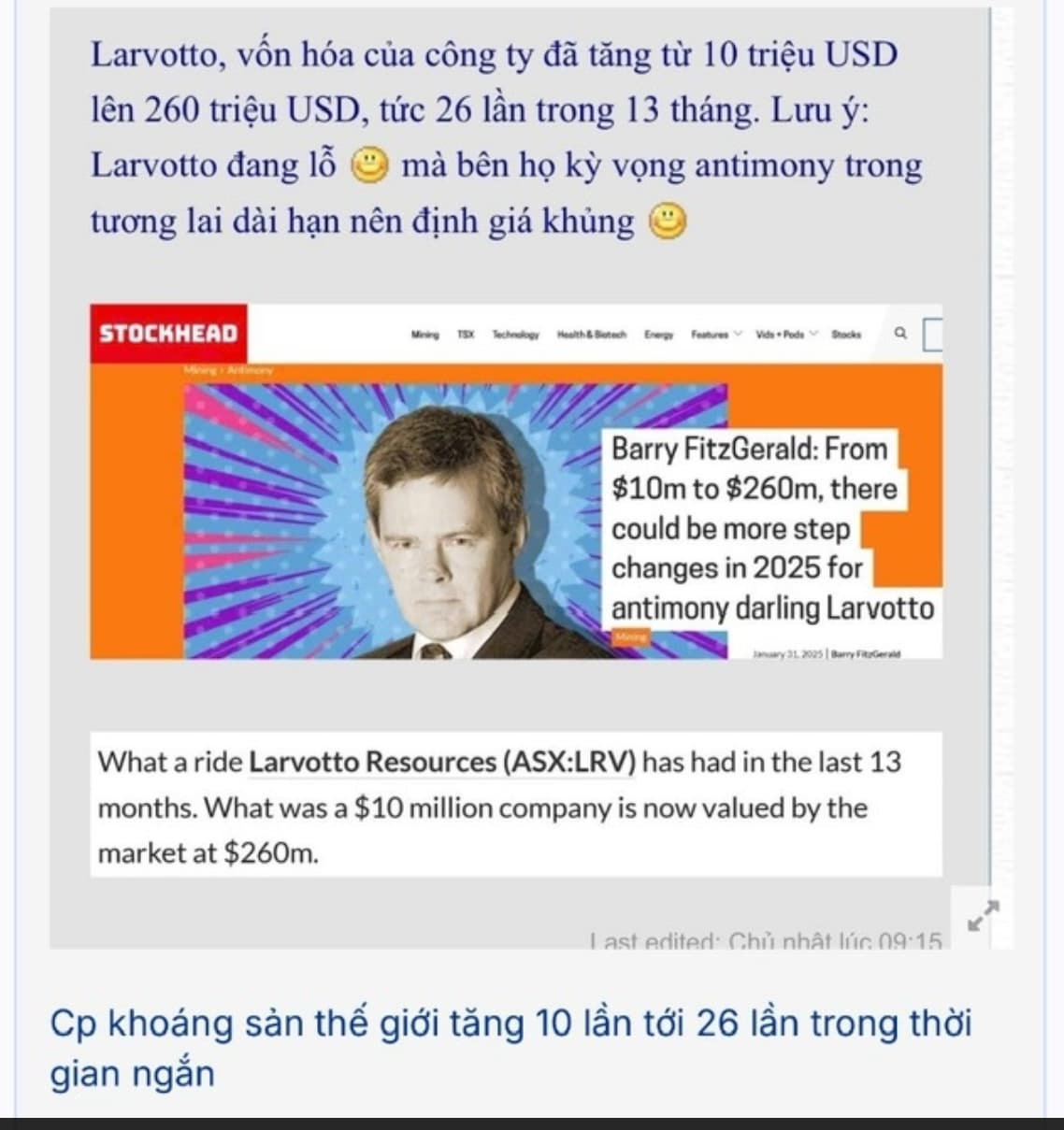This screenshot has height=1130, width=1064.
Task: Open the Stockhead Larvotto article image
Action: [x=515, y=482]
